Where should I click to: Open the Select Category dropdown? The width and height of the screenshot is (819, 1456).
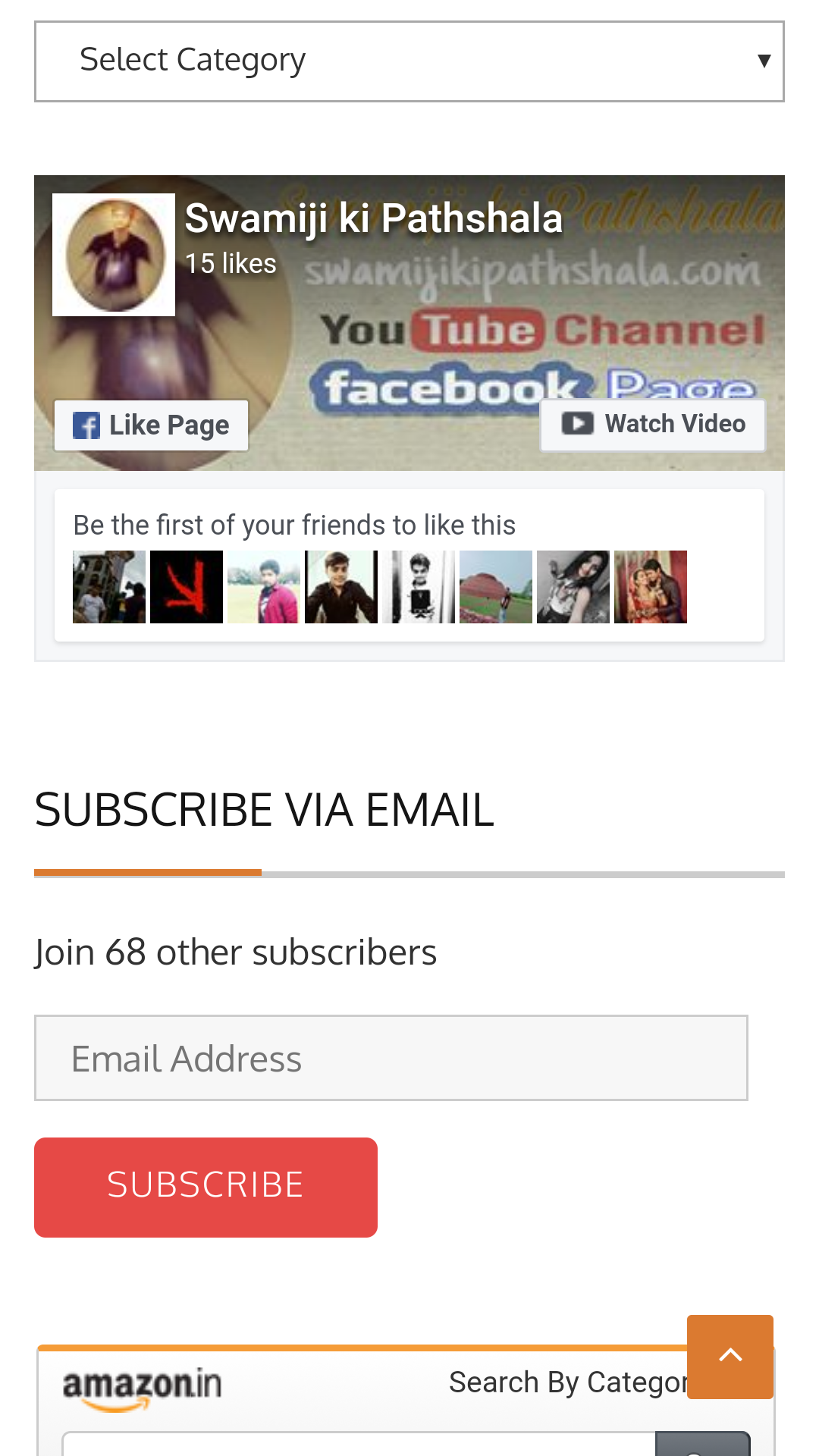point(409,61)
